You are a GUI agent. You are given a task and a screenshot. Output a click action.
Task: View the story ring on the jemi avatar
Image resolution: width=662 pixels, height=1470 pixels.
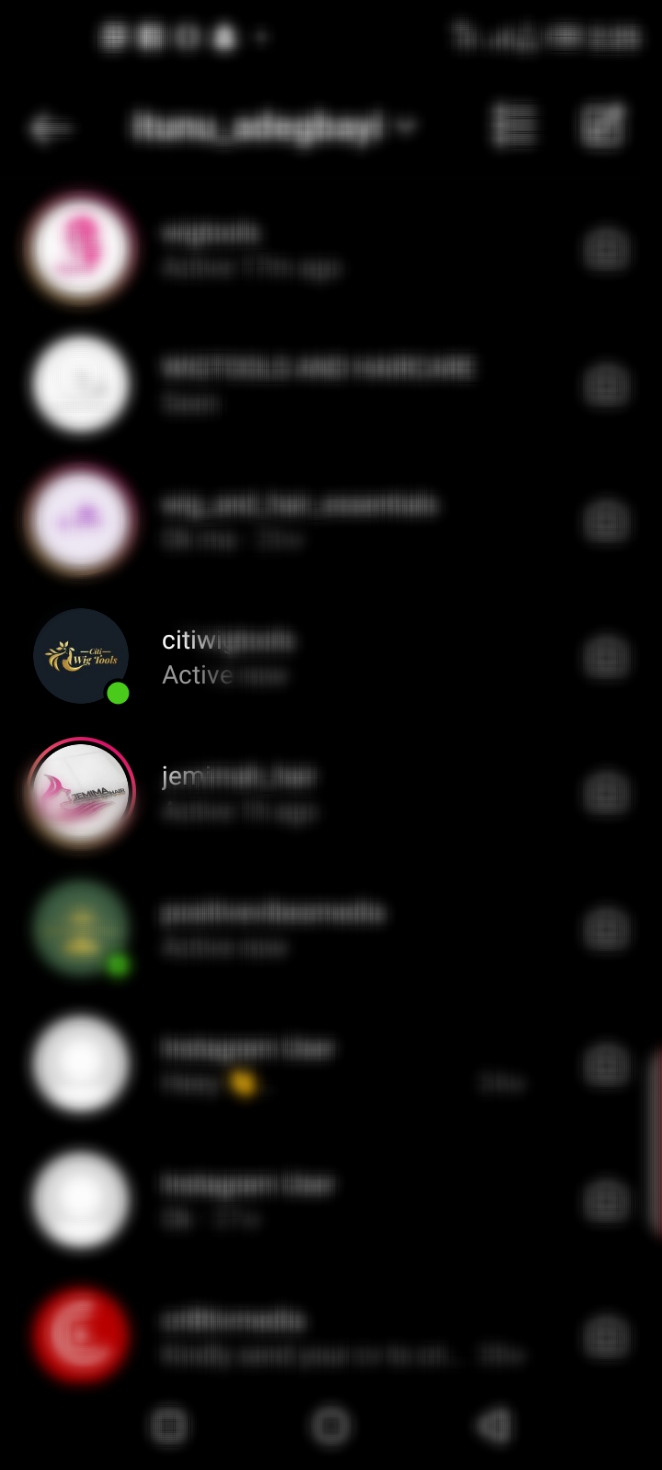click(x=81, y=793)
